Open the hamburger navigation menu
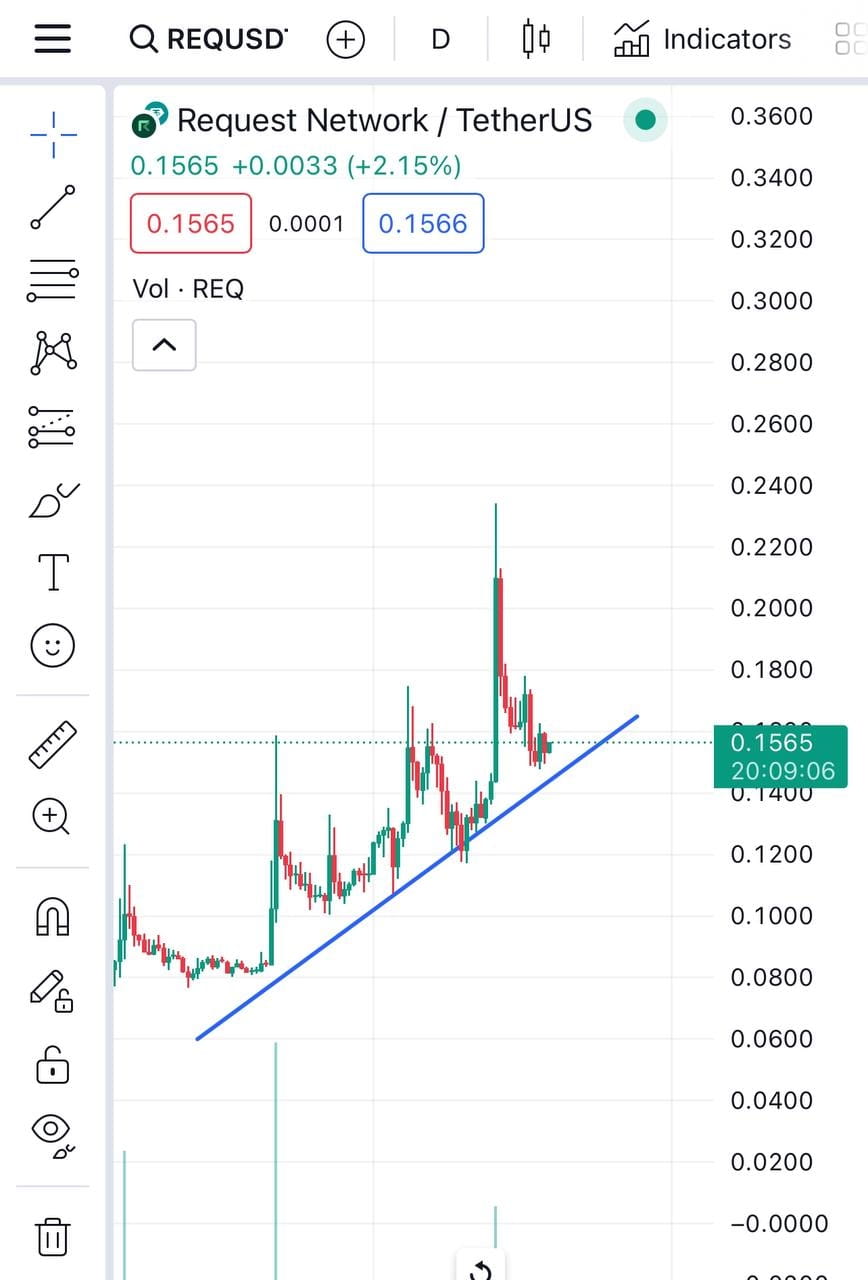The height and width of the screenshot is (1280, 868). pos(52,39)
